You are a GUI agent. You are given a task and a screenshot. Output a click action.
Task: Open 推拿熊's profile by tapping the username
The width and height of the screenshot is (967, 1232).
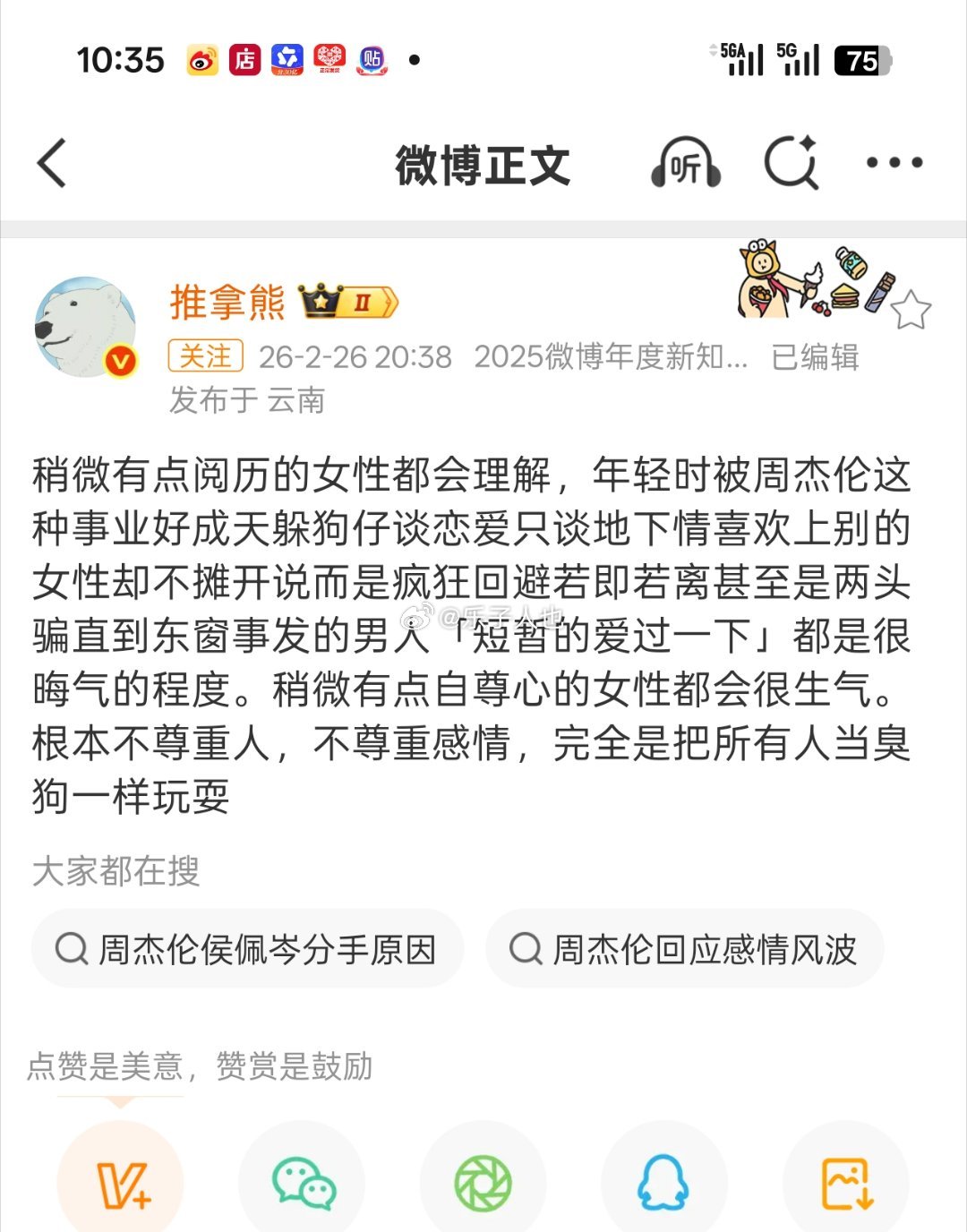click(227, 304)
